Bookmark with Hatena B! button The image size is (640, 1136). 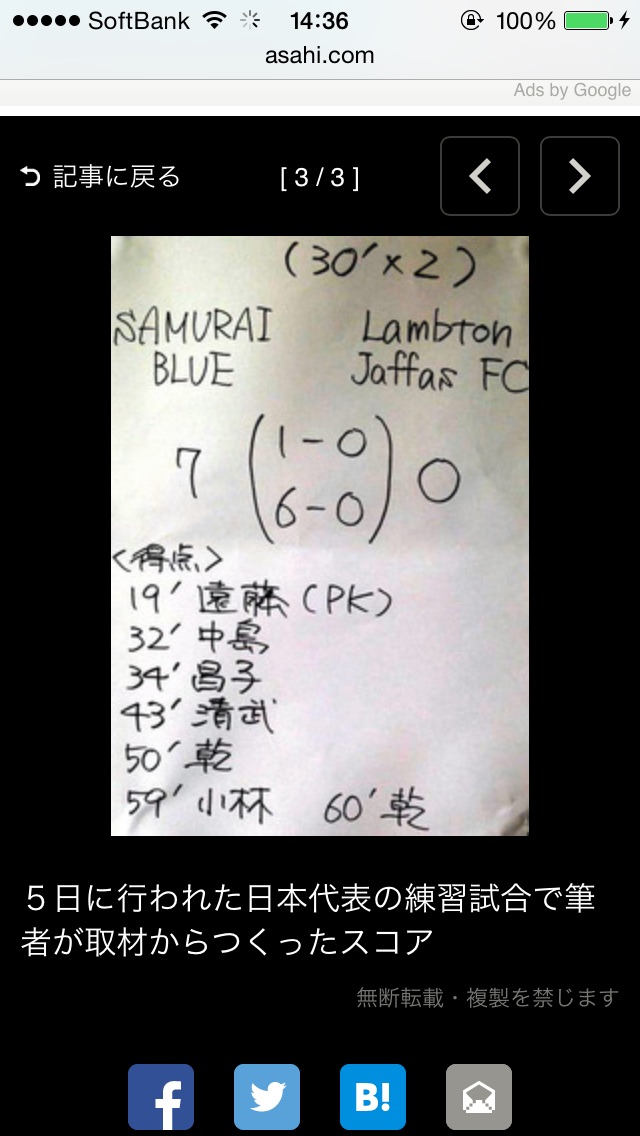(373, 1097)
